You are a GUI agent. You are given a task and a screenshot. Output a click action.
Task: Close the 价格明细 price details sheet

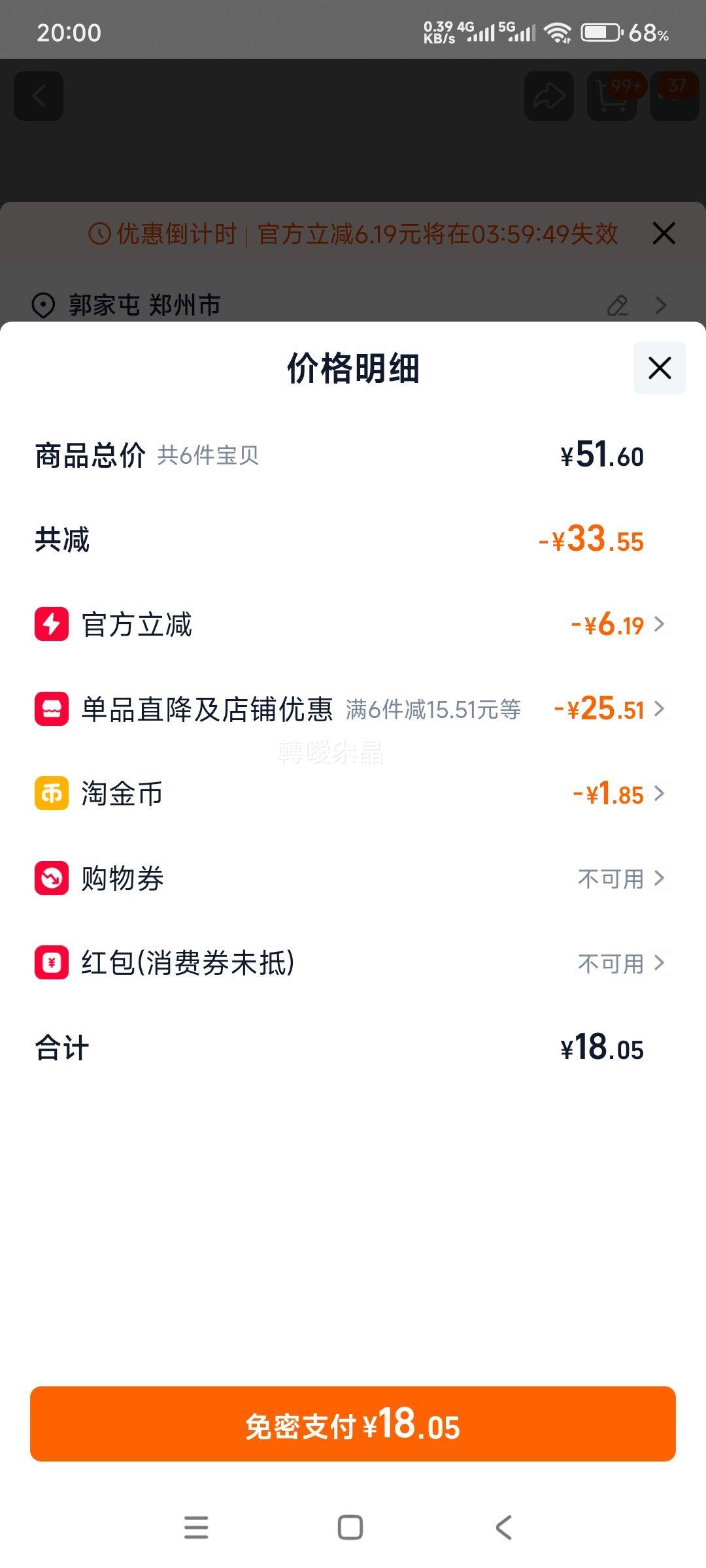(x=660, y=368)
